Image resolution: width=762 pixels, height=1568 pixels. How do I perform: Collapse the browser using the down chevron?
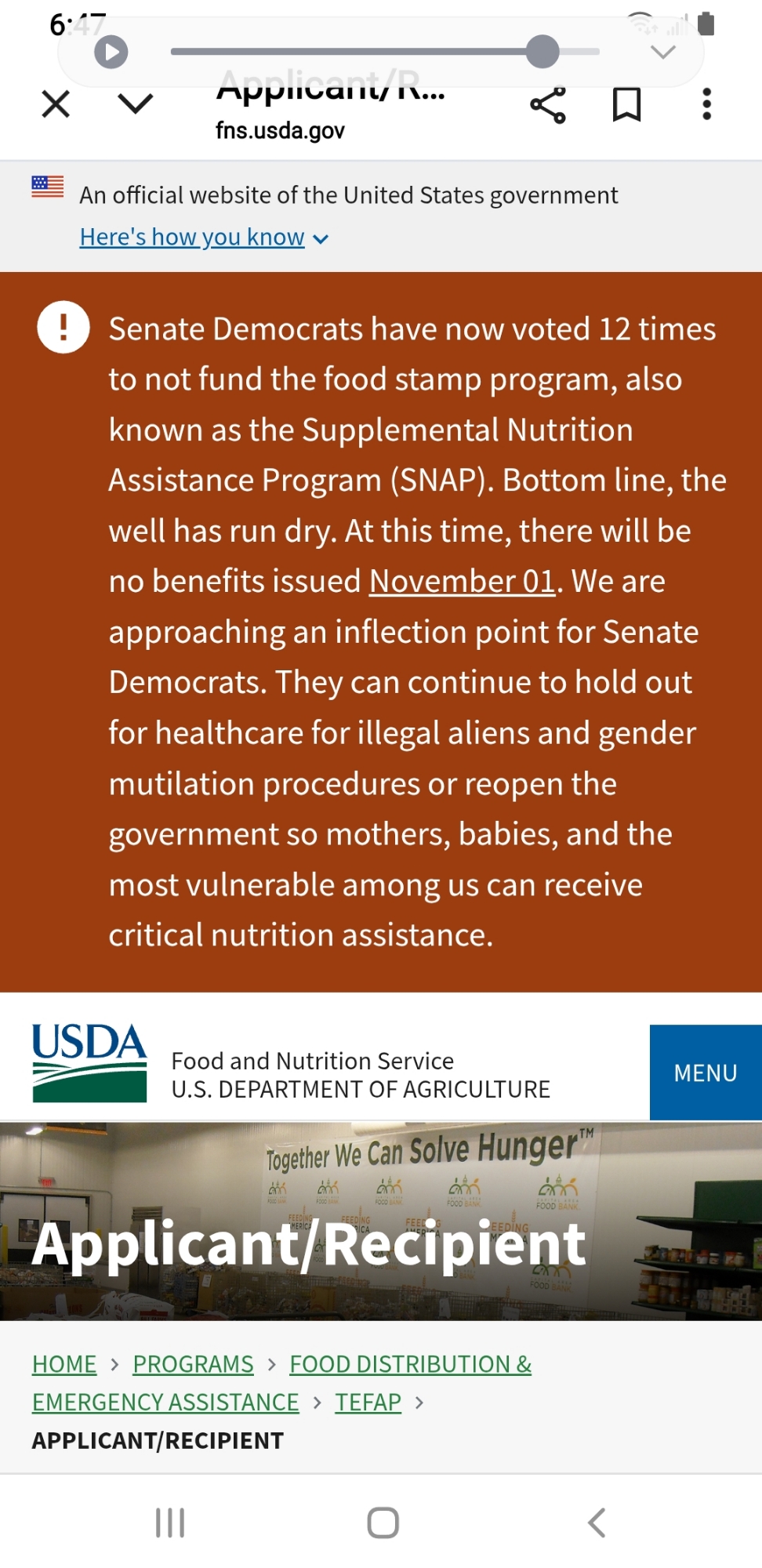click(x=136, y=103)
